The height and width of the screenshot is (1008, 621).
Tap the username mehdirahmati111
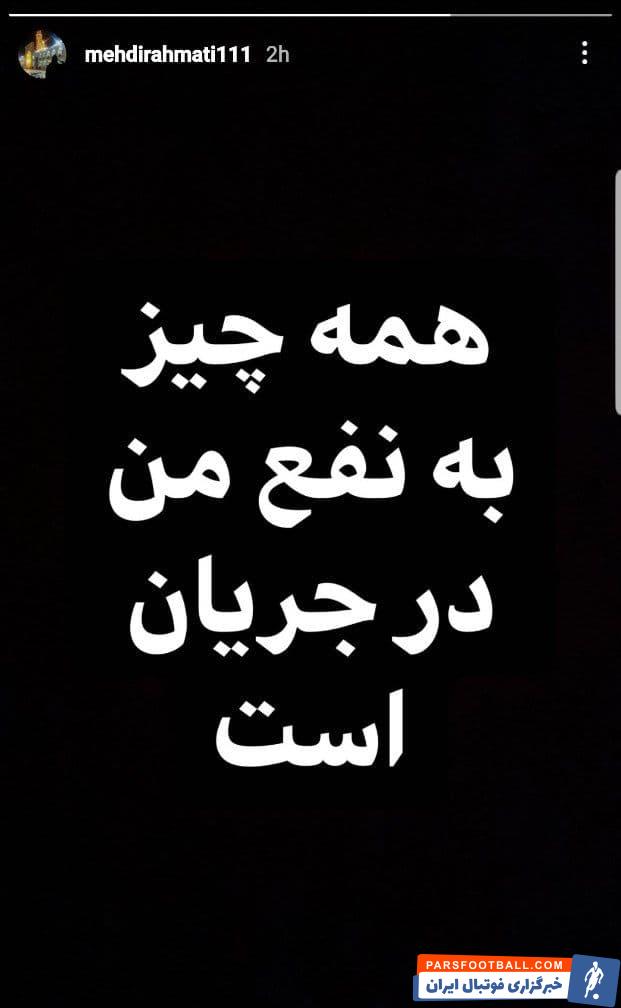click(x=167, y=54)
